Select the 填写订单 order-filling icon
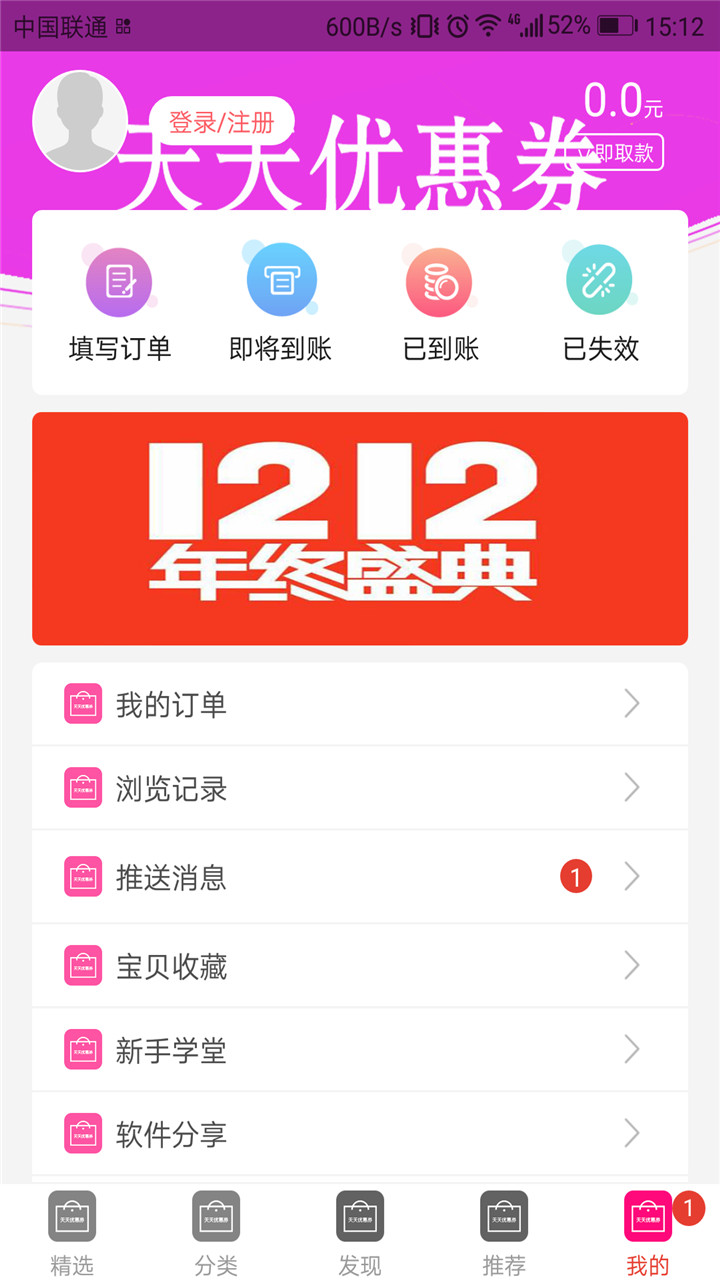720x1280 pixels. coord(119,280)
